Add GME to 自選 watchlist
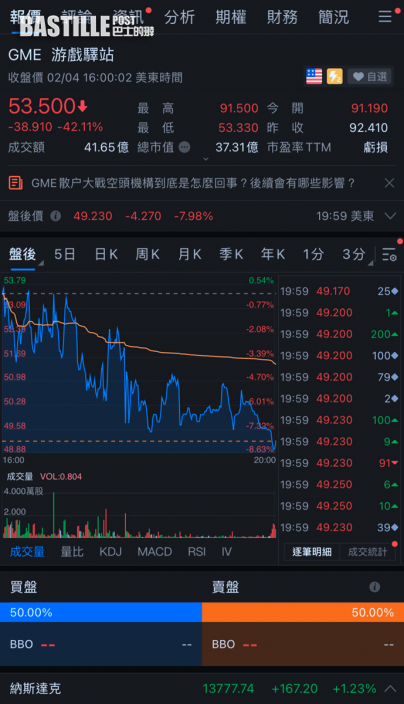The height and width of the screenshot is (704, 404). tap(370, 77)
